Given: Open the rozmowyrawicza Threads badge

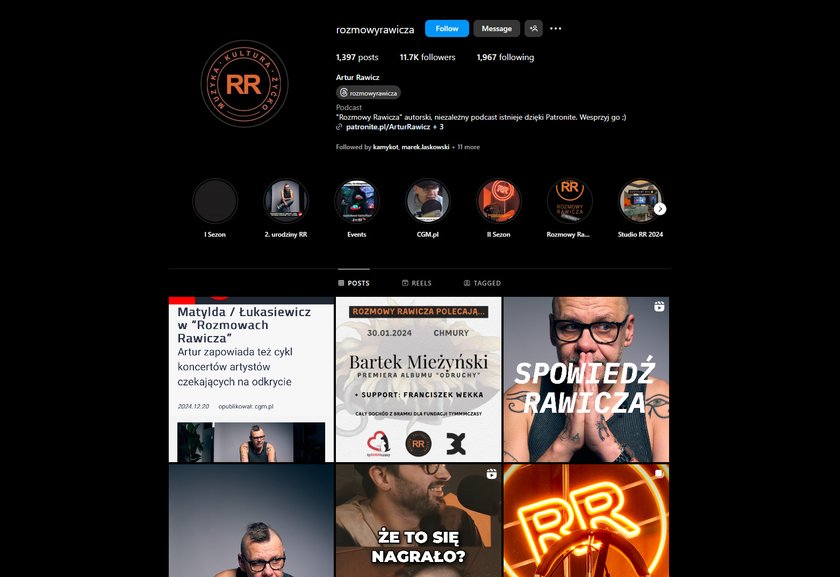Looking at the screenshot, I should tap(368, 92).
